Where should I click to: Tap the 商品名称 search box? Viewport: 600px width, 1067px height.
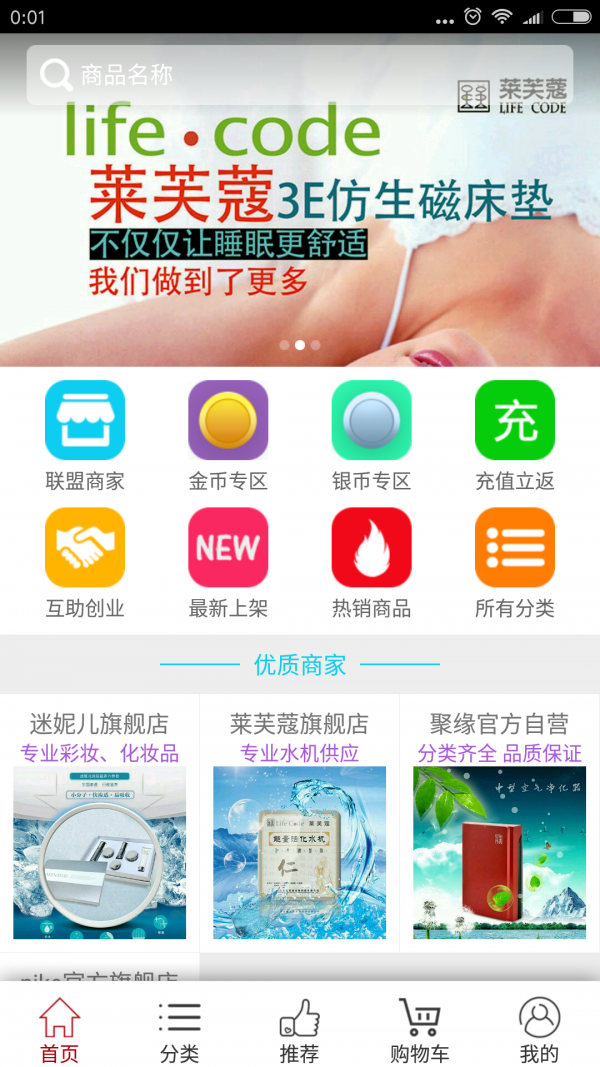(x=300, y=74)
